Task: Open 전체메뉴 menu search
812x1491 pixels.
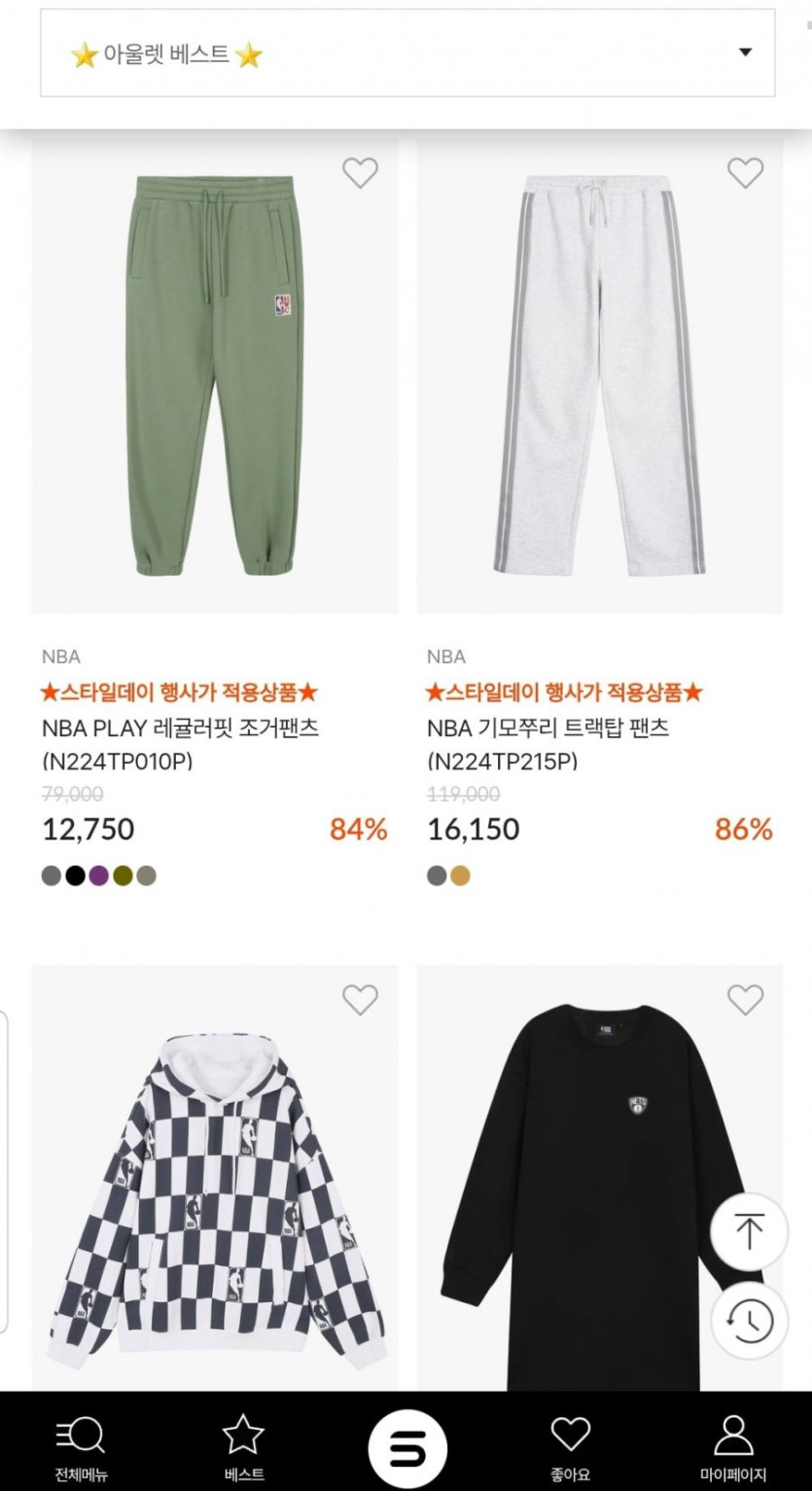Action: tap(80, 1446)
